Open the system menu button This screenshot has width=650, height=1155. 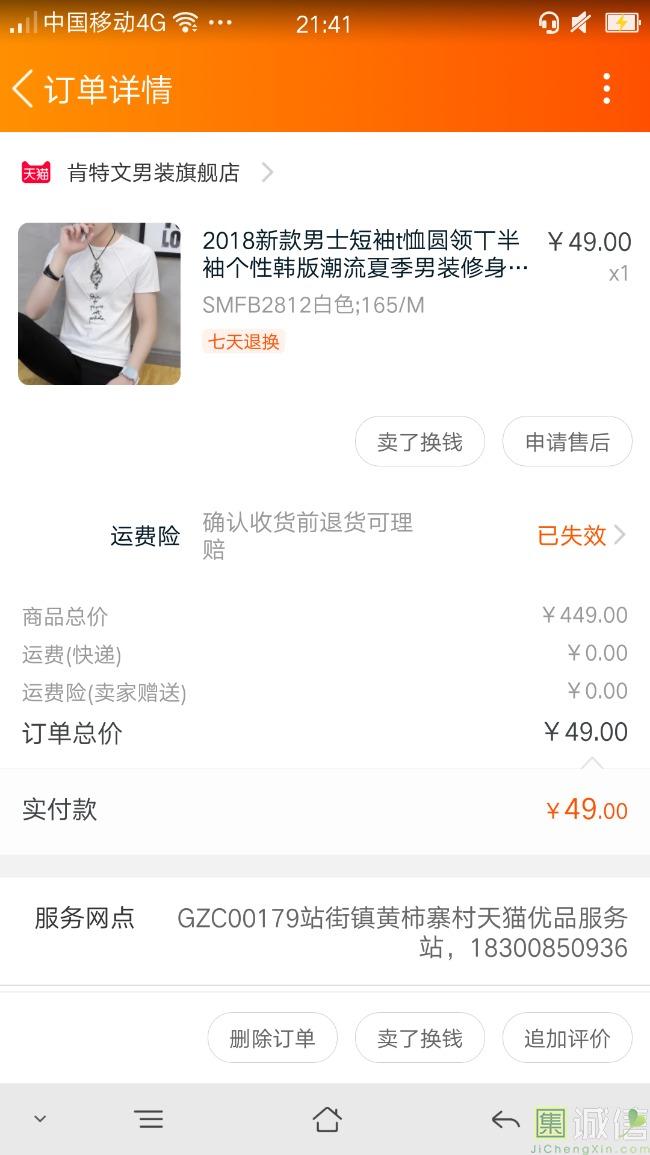tap(149, 1119)
